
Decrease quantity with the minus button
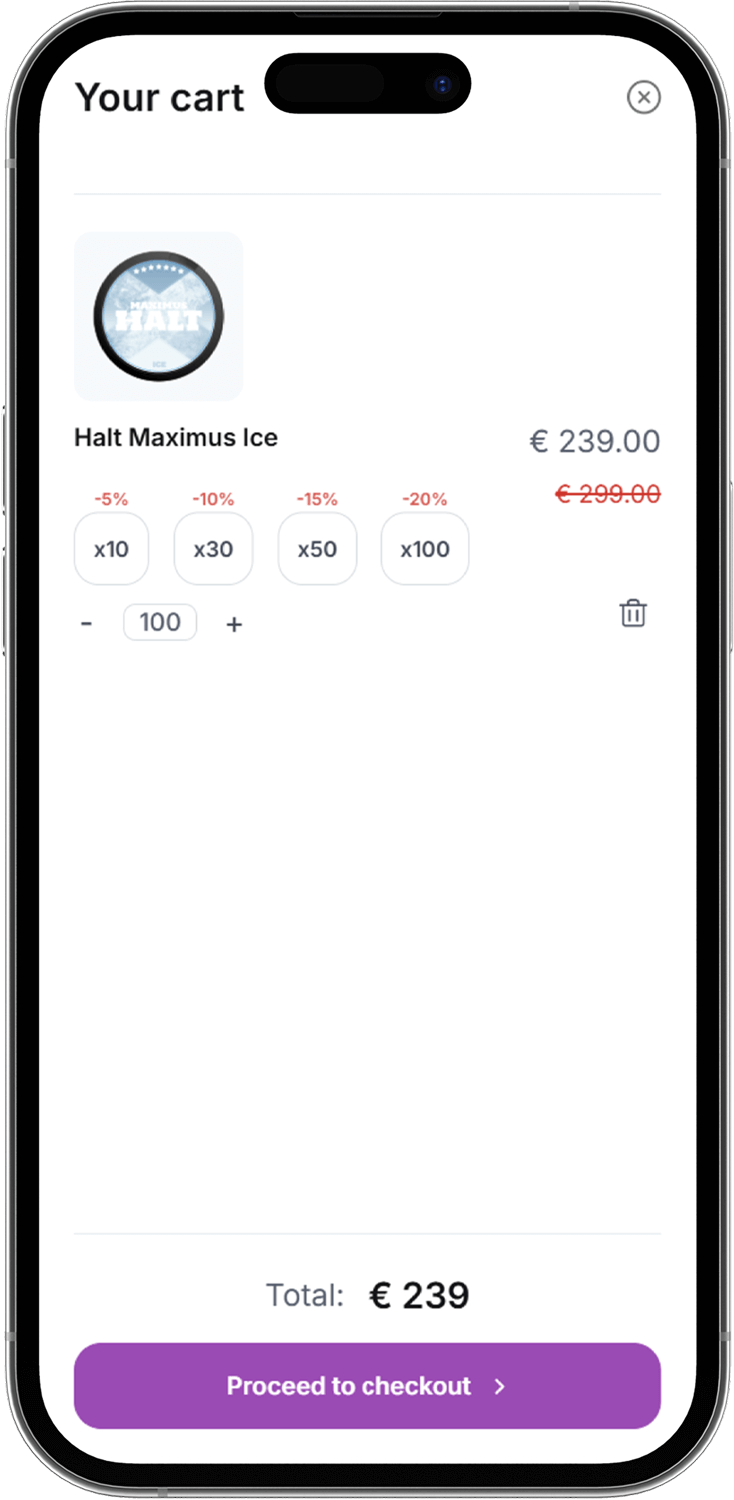87,623
